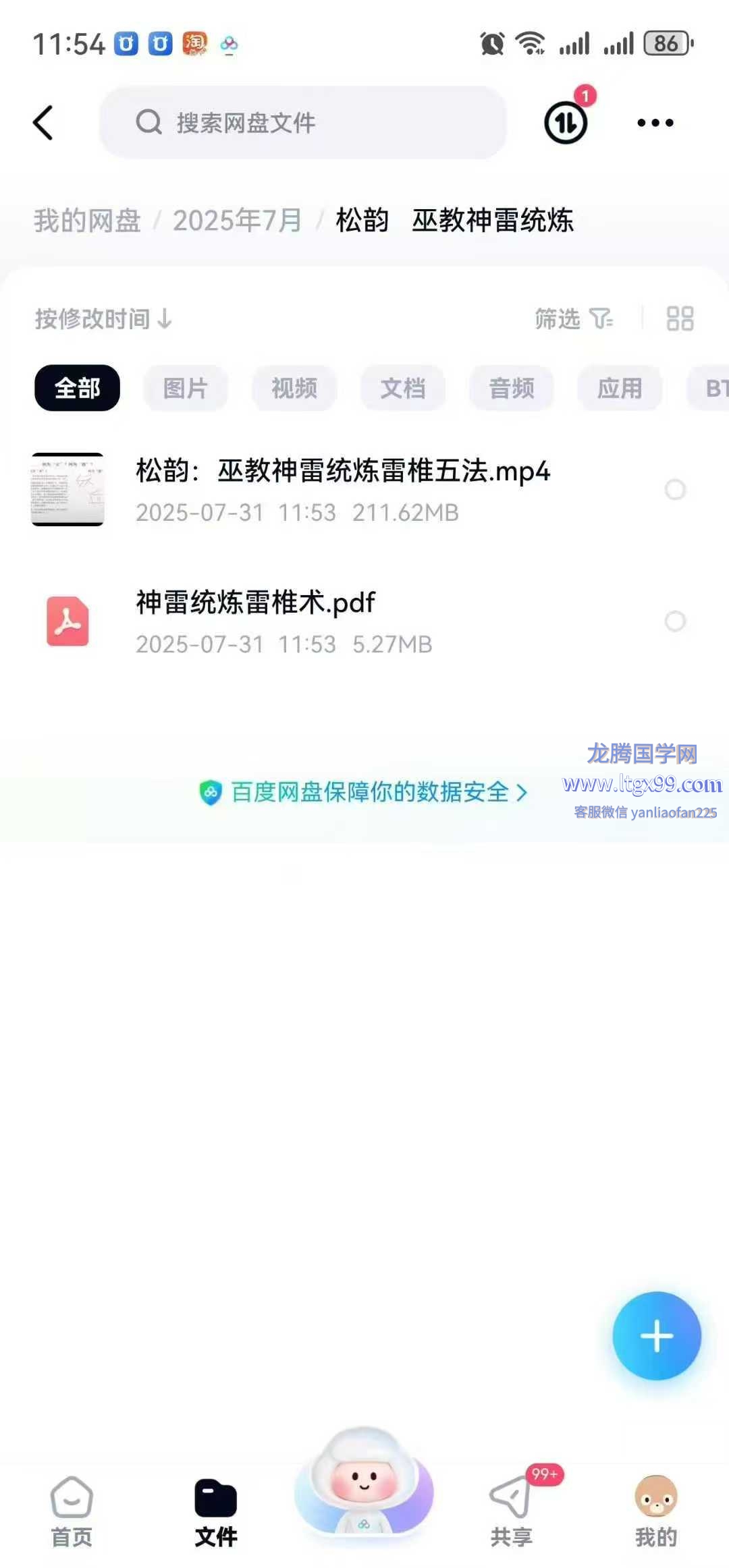The image size is (729, 1568).
Task: Go to 我的网盘 in breadcrumb
Action: point(87,221)
